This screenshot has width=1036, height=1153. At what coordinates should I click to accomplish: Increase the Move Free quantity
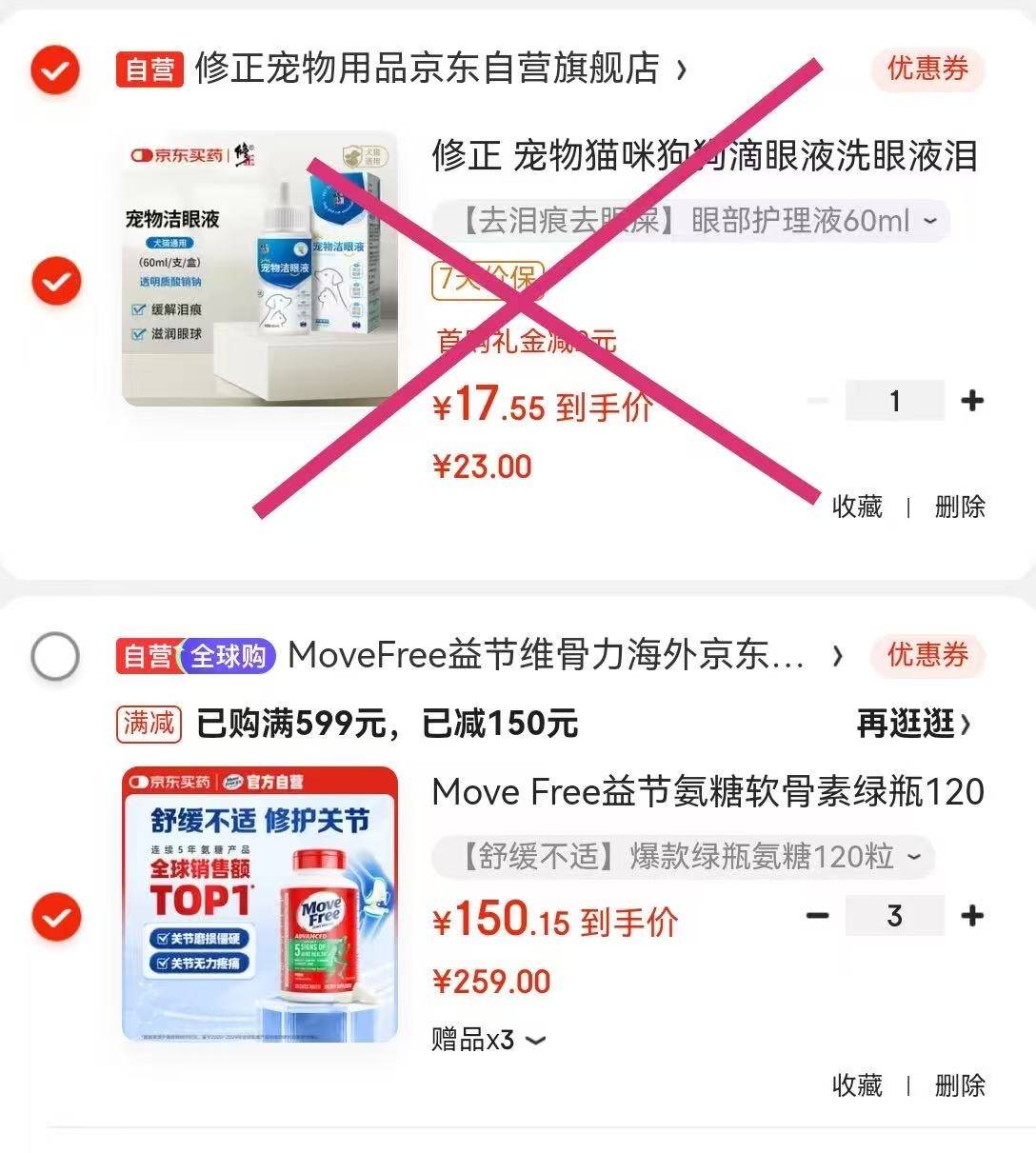[971, 916]
